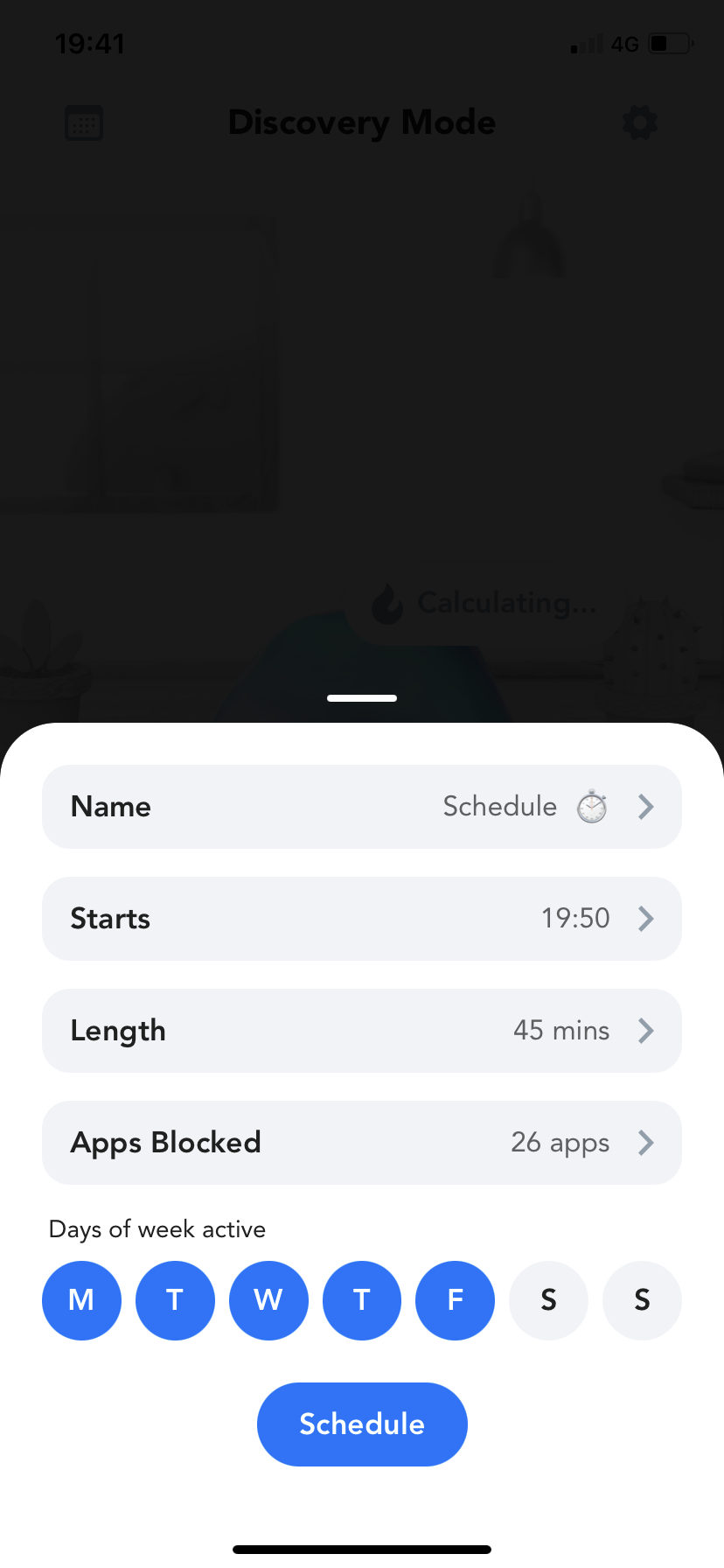Disable the Friday day toggle
724x1568 pixels.
coord(455,1300)
